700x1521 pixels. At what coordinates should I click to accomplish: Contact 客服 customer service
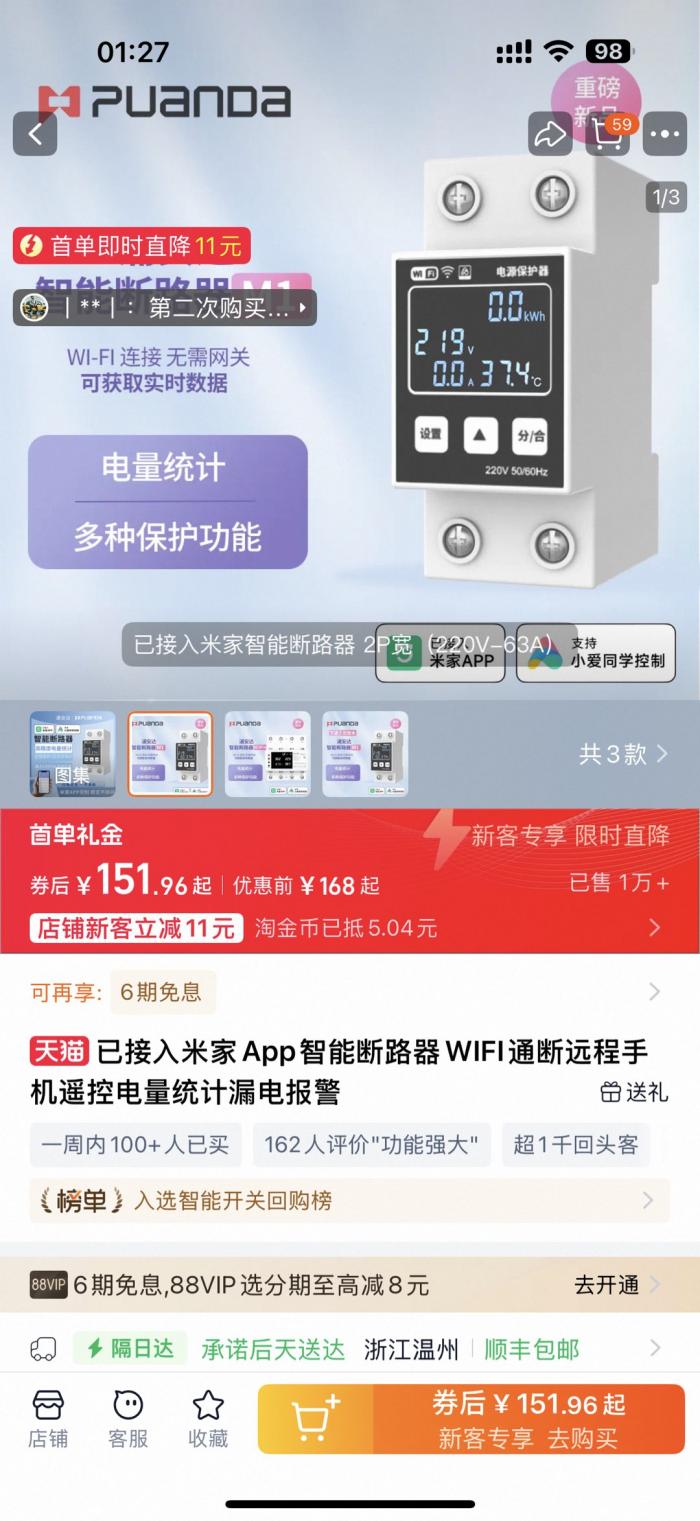point(128,1419)
